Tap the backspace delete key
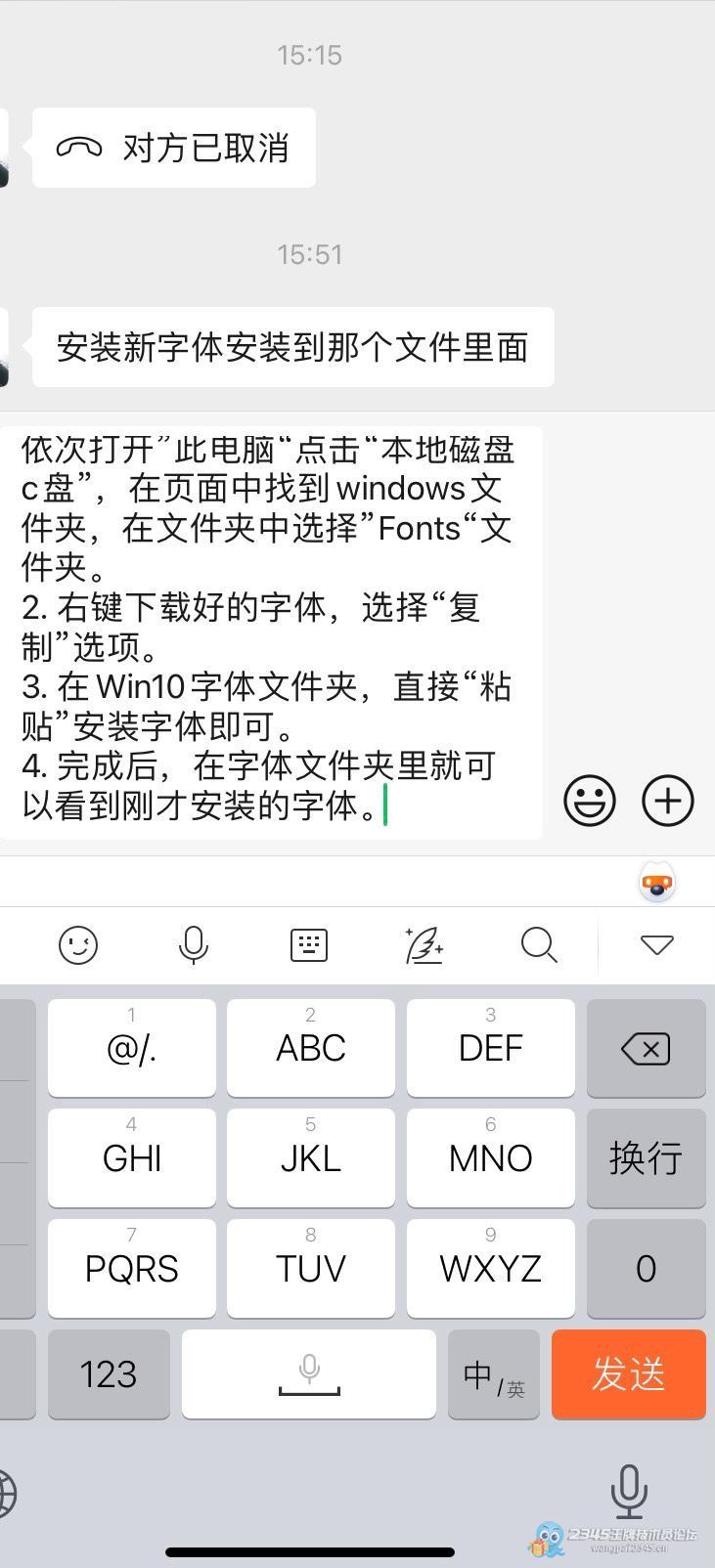The image size is (715, 1568). click(646, 1049)
